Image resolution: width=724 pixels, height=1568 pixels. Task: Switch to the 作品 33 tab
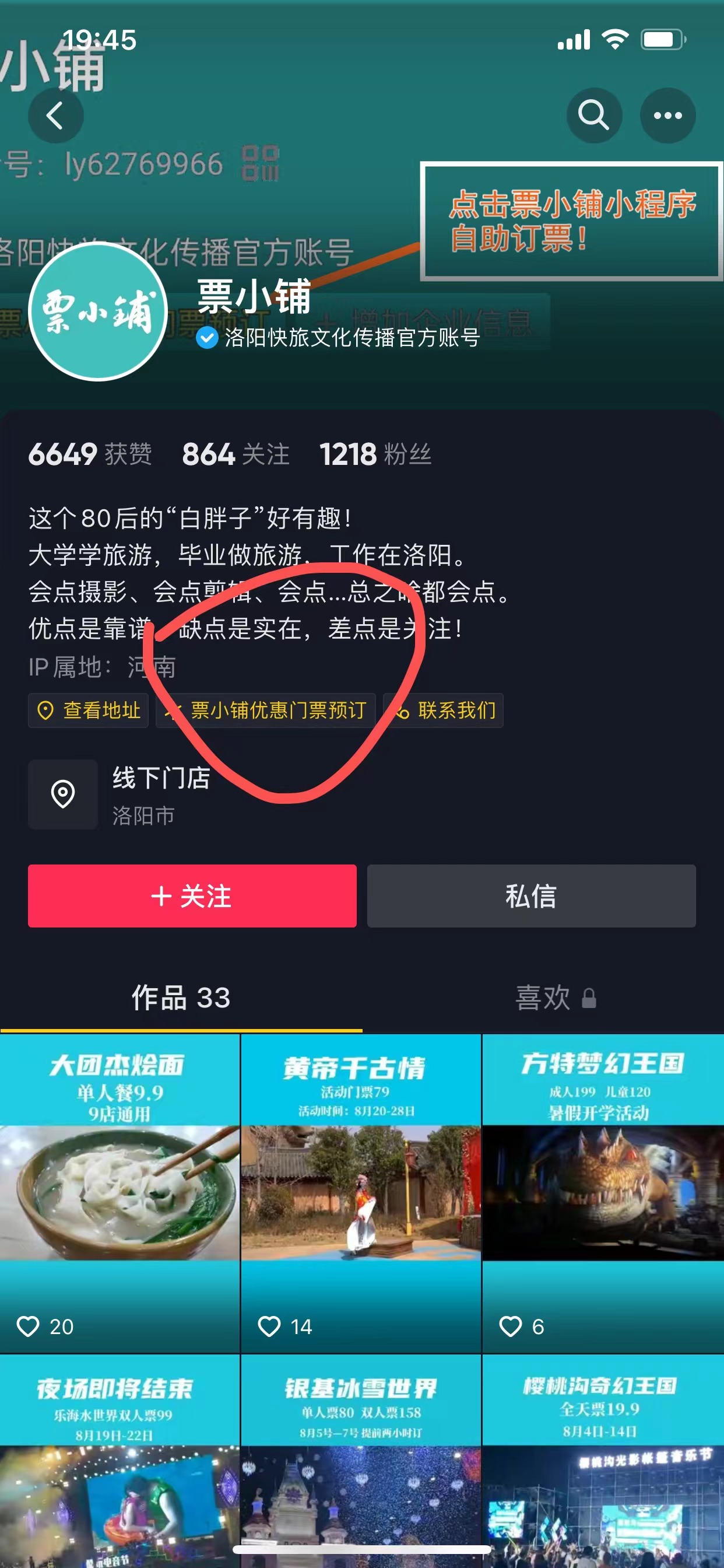tap(181, 998)
